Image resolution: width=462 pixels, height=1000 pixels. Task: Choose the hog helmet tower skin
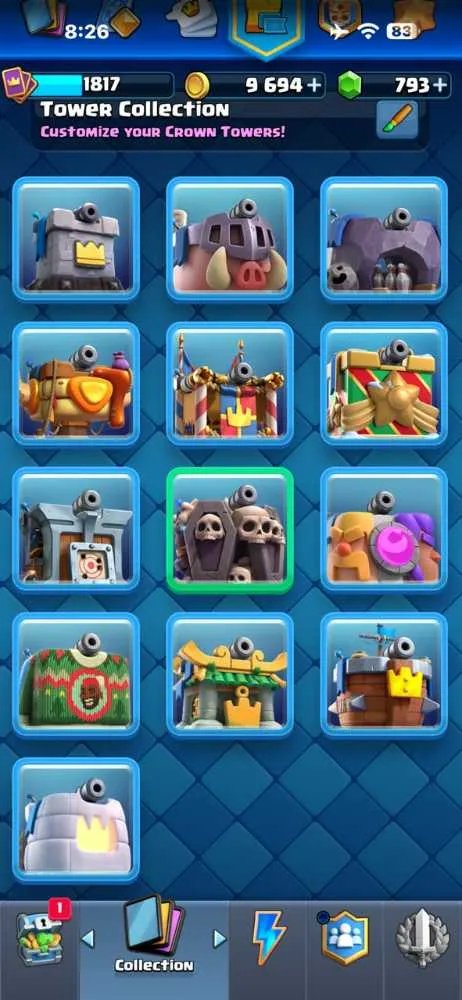230,239
